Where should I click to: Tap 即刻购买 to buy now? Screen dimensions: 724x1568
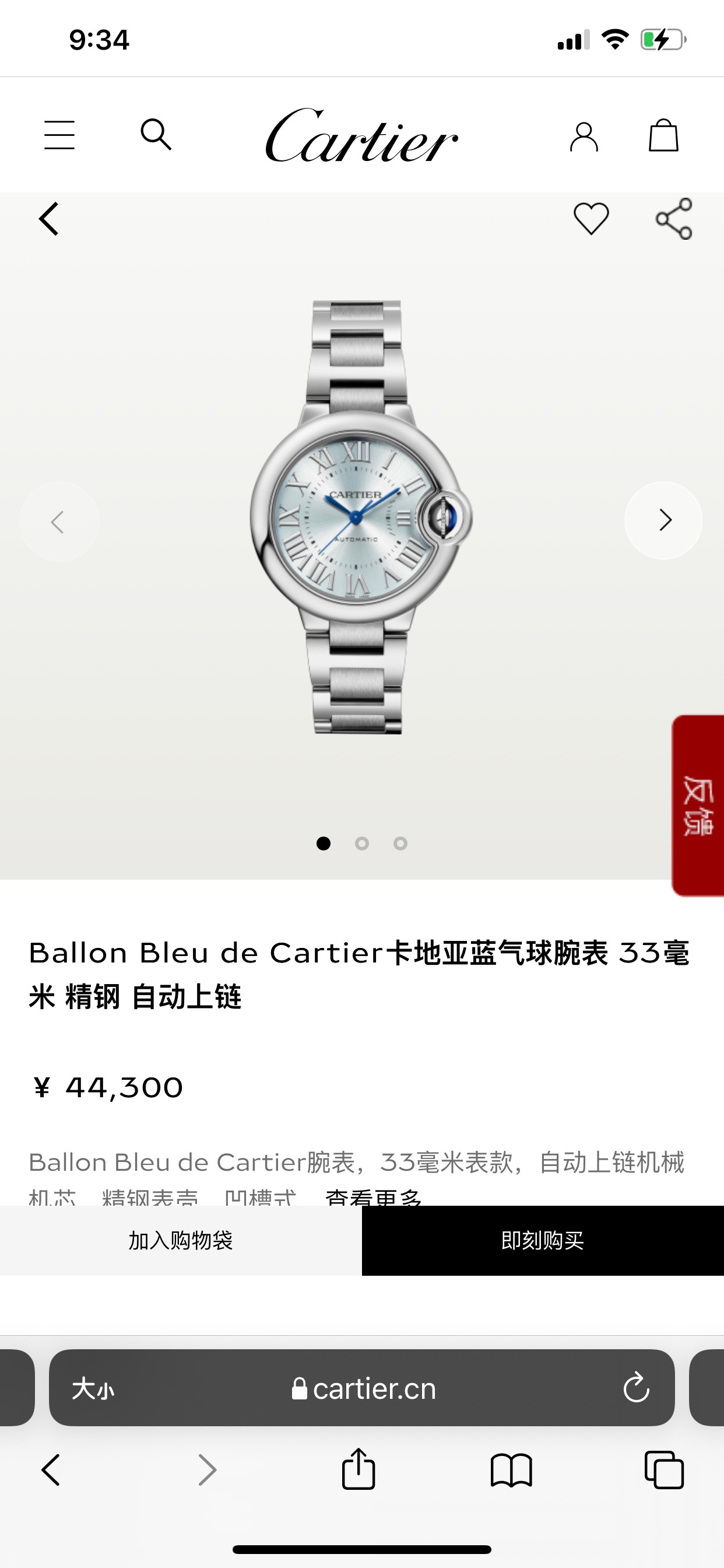543,1240
